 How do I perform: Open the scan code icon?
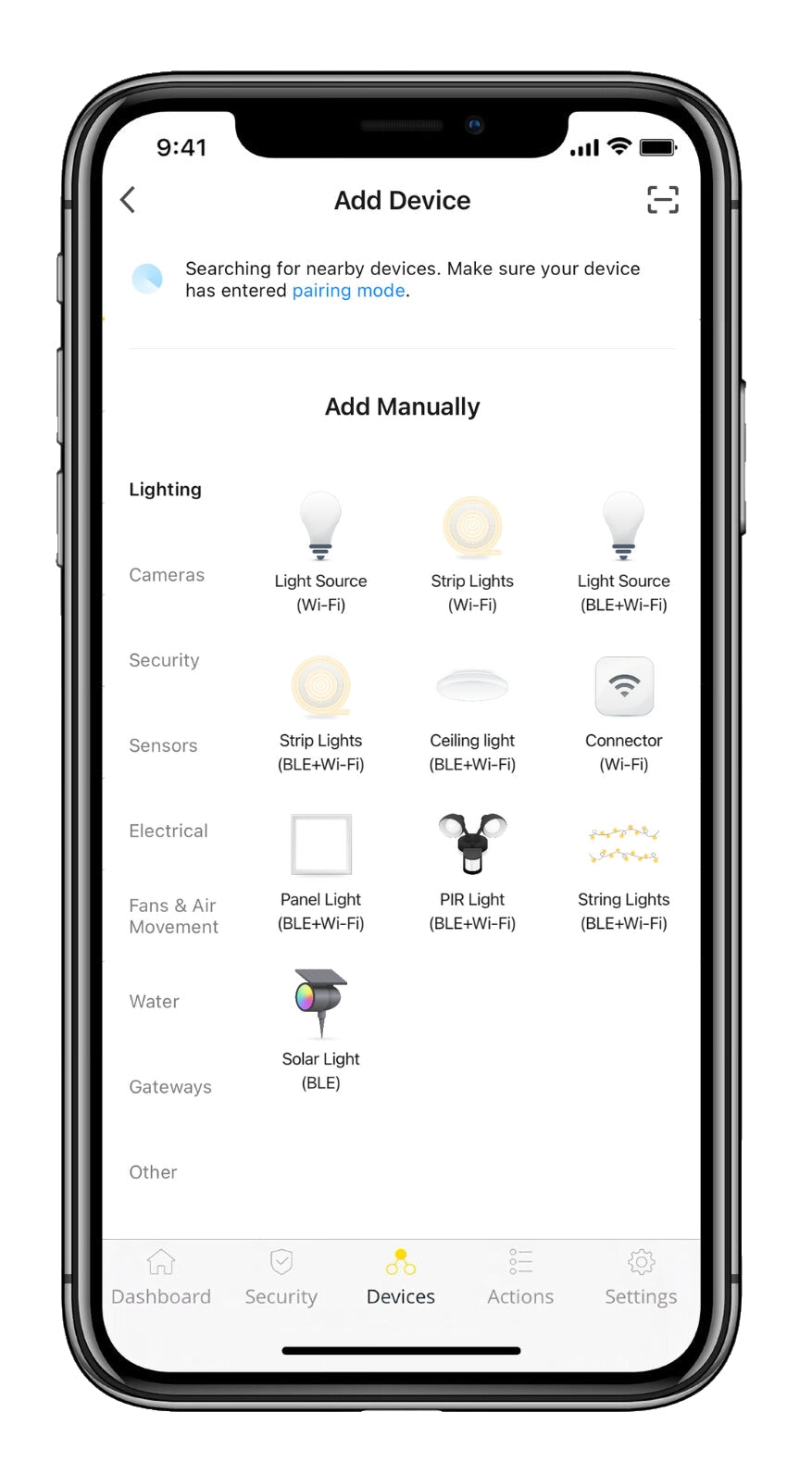click(662, 200)
